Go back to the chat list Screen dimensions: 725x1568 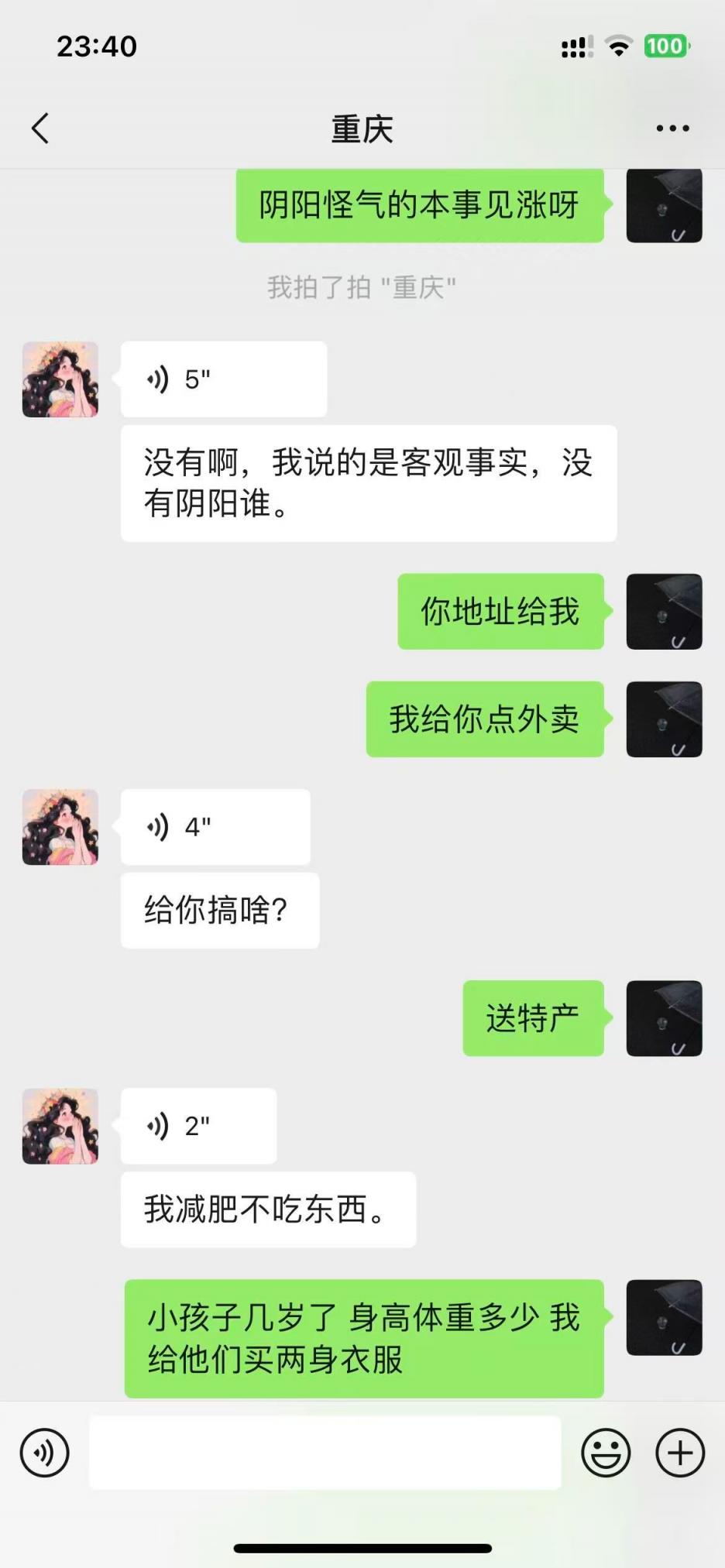pyautogui.click(x=41, y=129)
